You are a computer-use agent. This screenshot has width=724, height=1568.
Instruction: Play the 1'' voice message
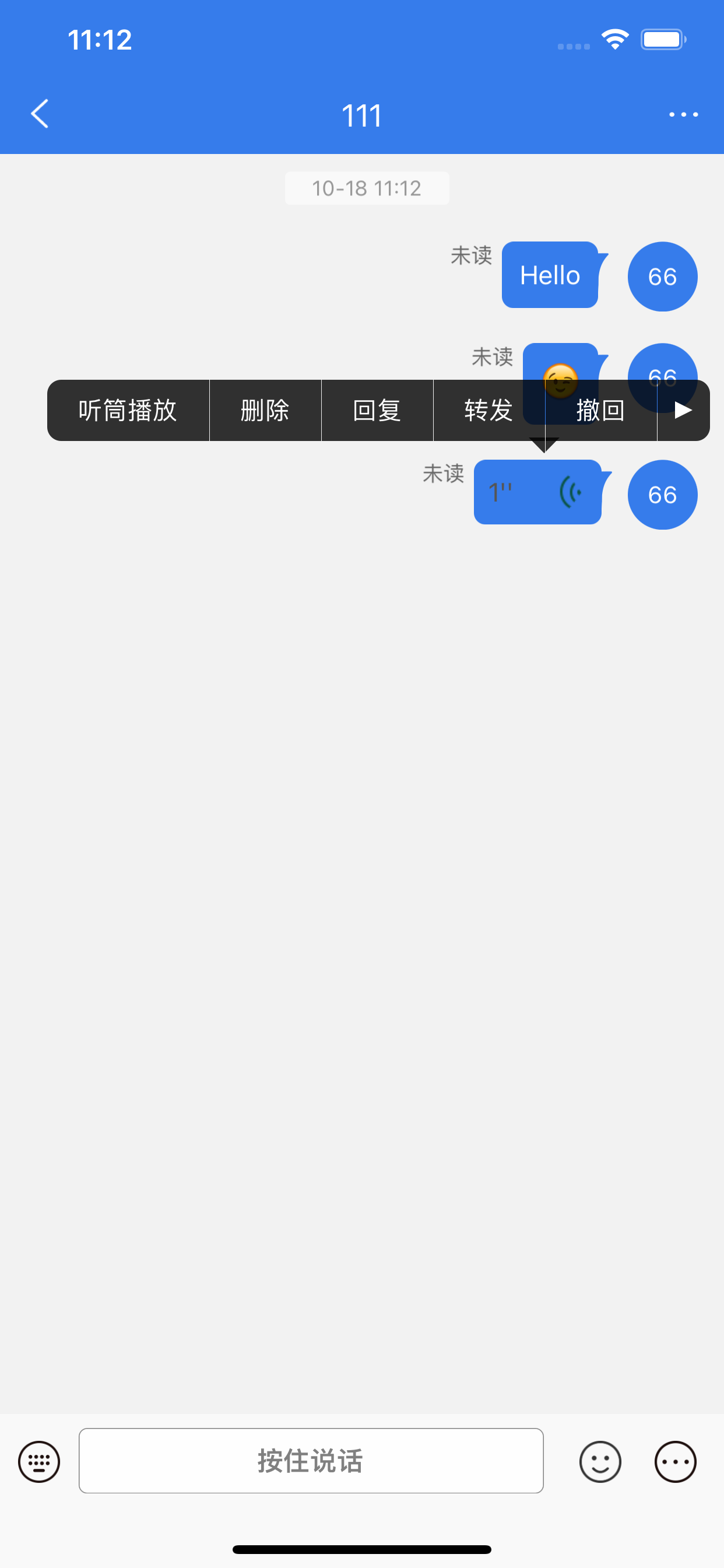pyautogui.click(x=537, y=492)
